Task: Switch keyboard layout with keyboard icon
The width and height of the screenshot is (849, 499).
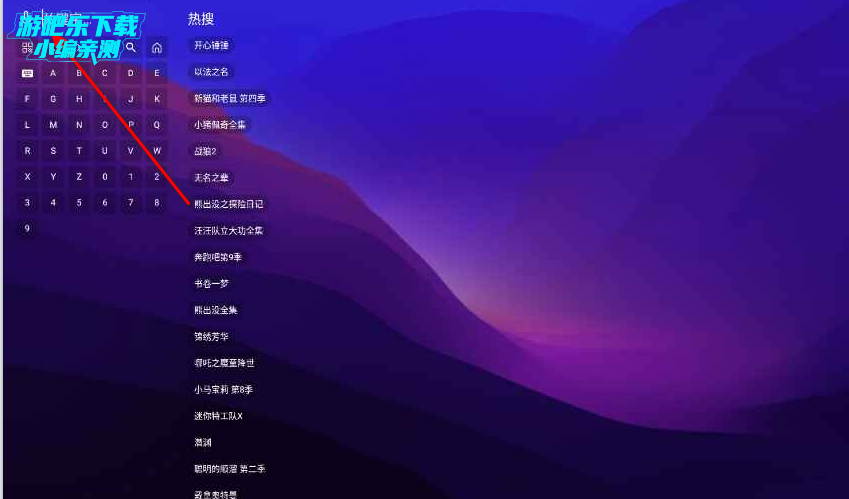Action: (27, 73)
